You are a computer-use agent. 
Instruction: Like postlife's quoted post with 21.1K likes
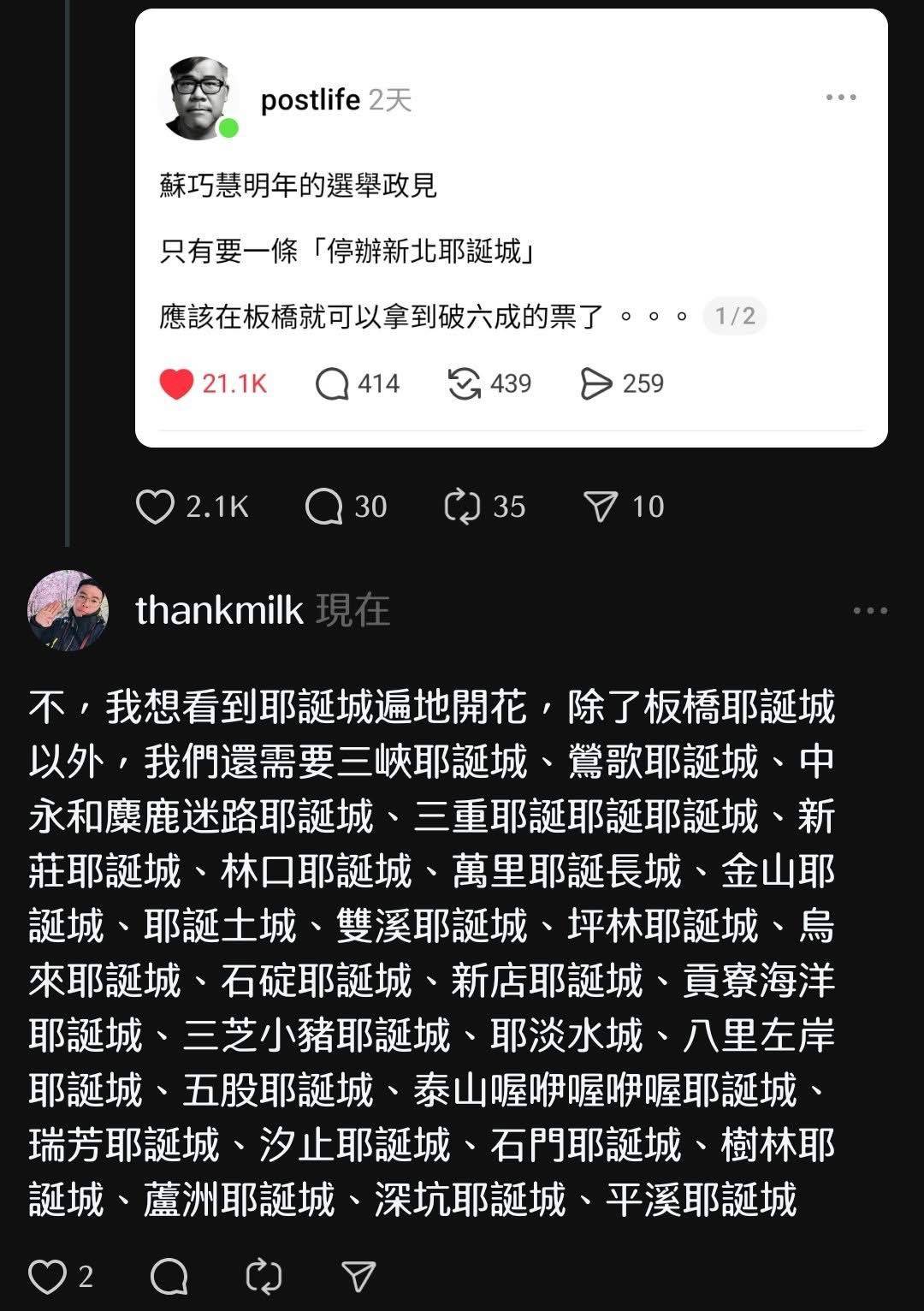[177, 383]
